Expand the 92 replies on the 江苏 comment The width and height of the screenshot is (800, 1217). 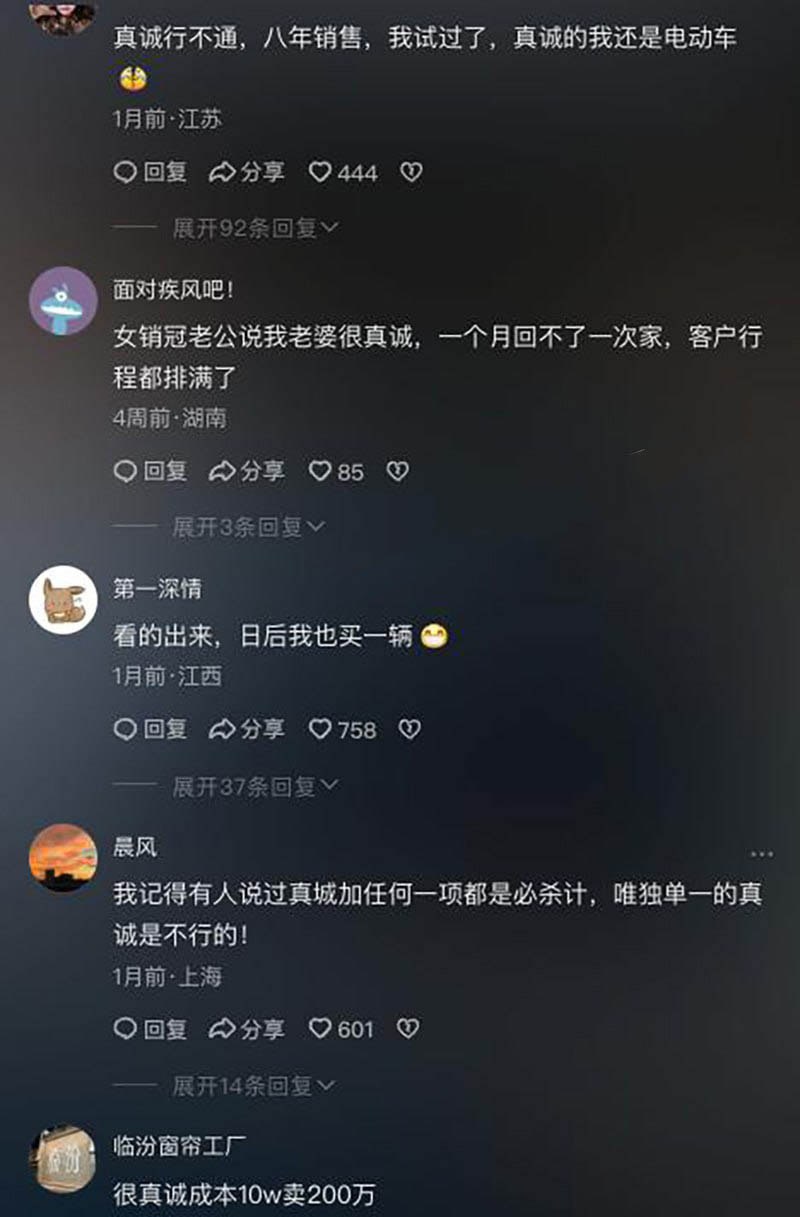(x=254, y=229)
